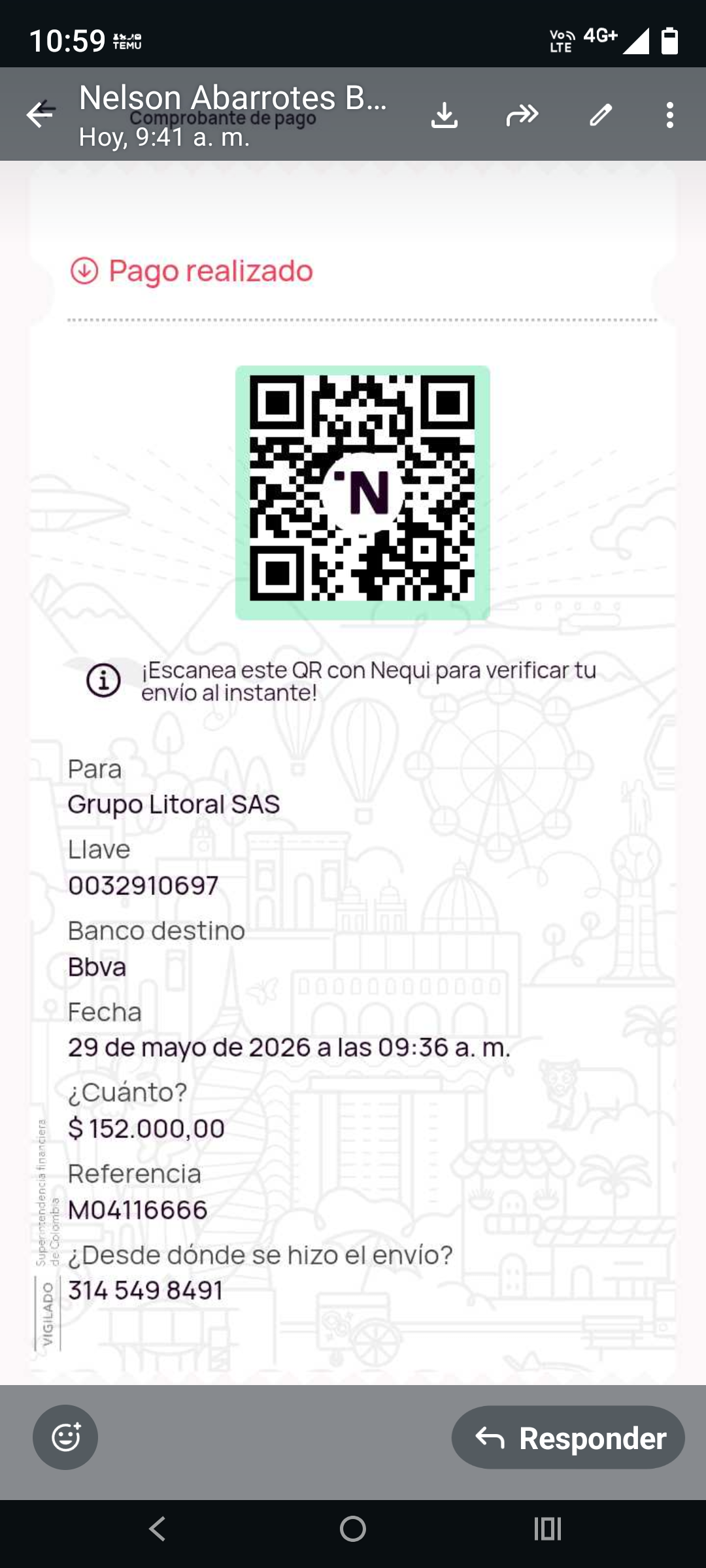Screen dimensions: 706x1568
Task: Open recent apps from navigation bar
Action: tap(548, 1529)
